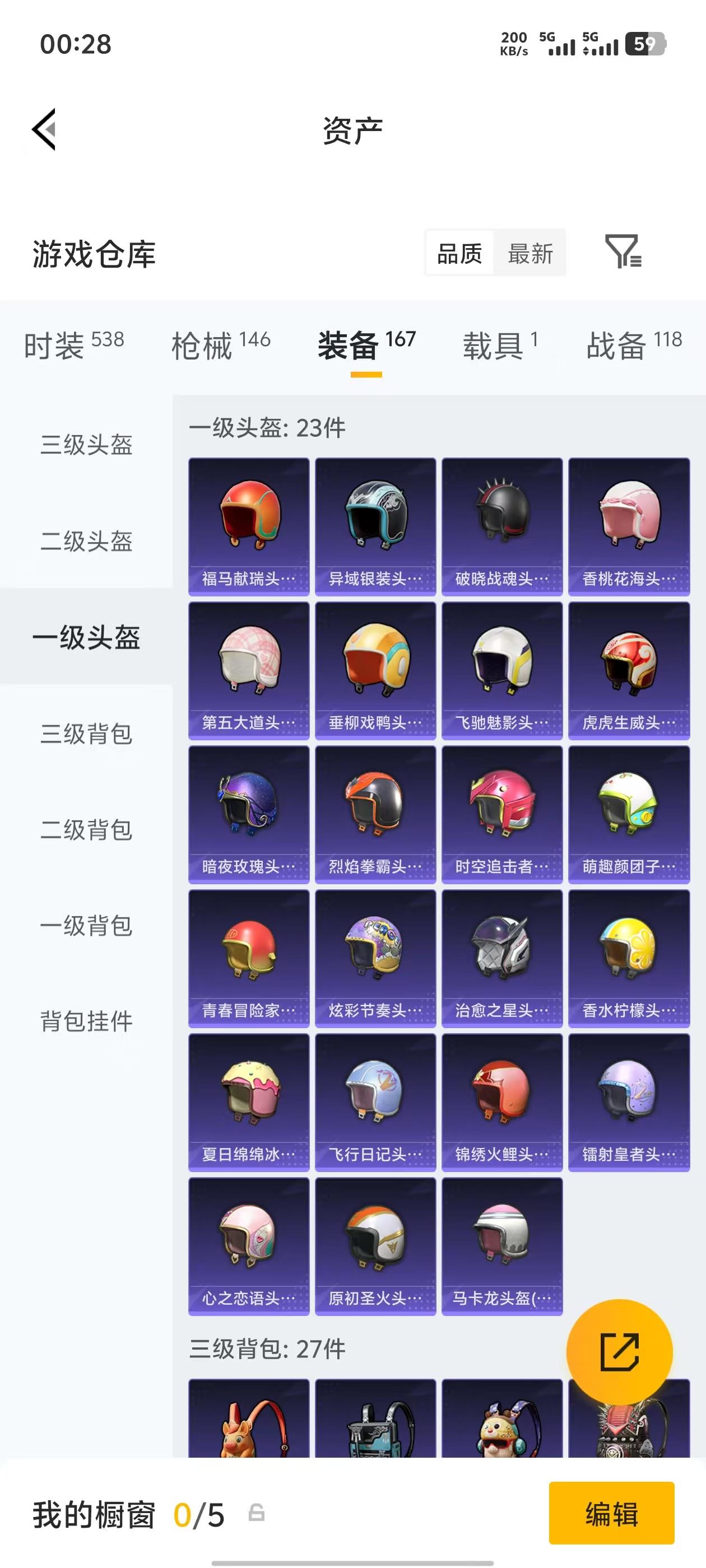Select the 福马献瑞头盔 helmet icon
This screenshot has width=706, height=1568.
pyautogui.click(x=249, y=520)
